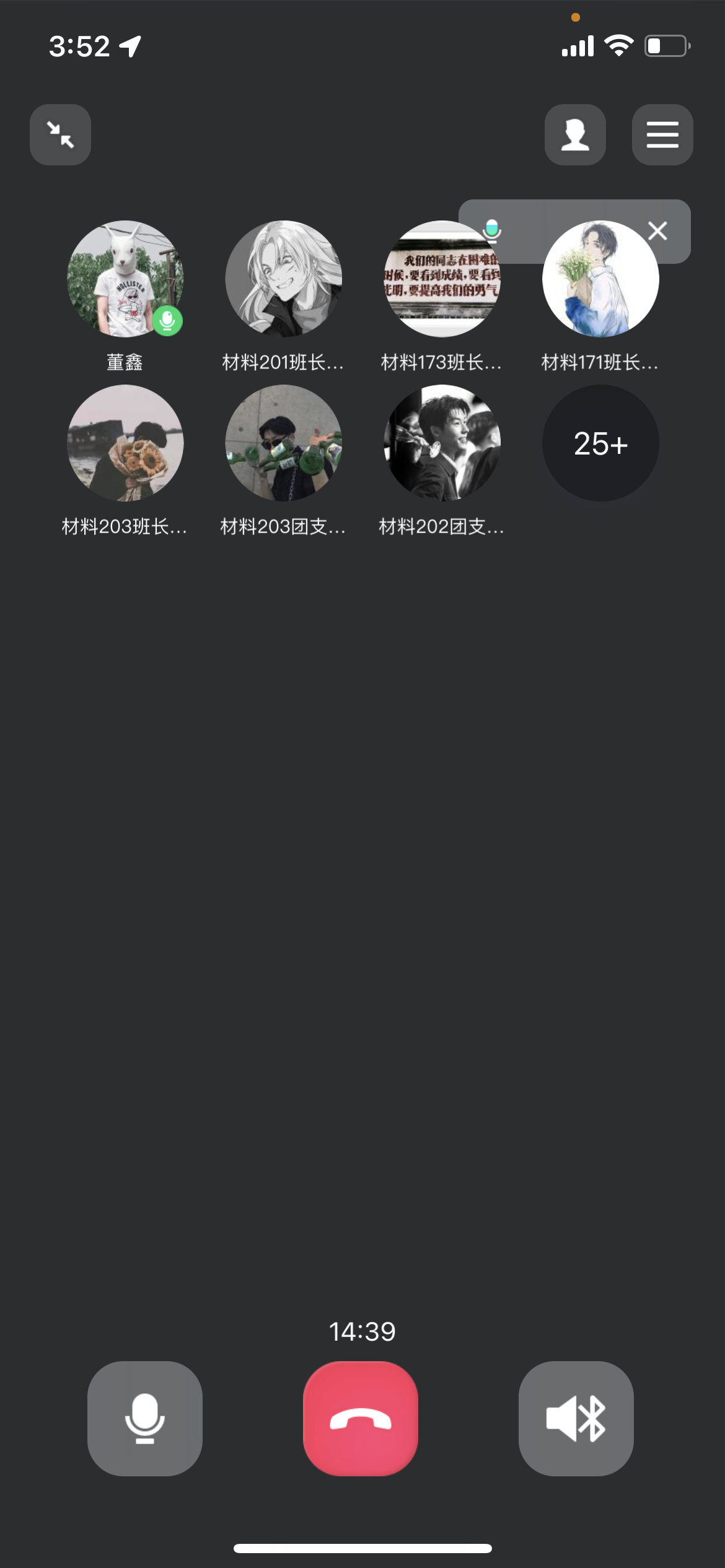
Task: Show the 25+ more participants
Action: tap(600, 443)
